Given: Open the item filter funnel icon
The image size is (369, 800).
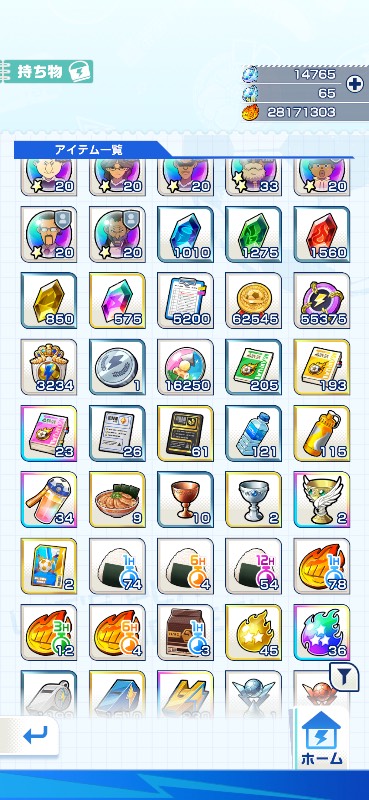Looking at the screenshot, I should tap(344, 677).
